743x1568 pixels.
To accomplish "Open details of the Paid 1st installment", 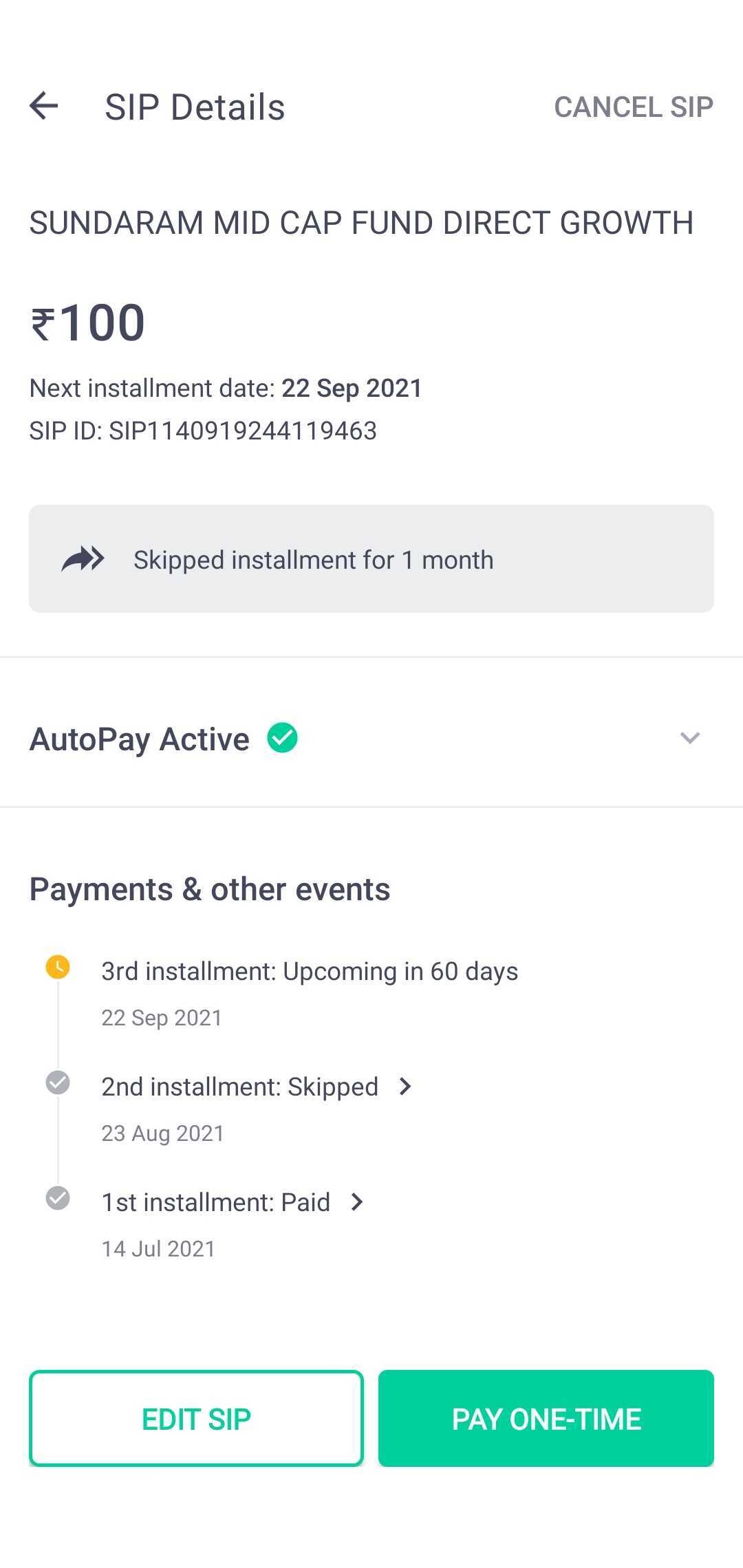I will pos(357,1201).
